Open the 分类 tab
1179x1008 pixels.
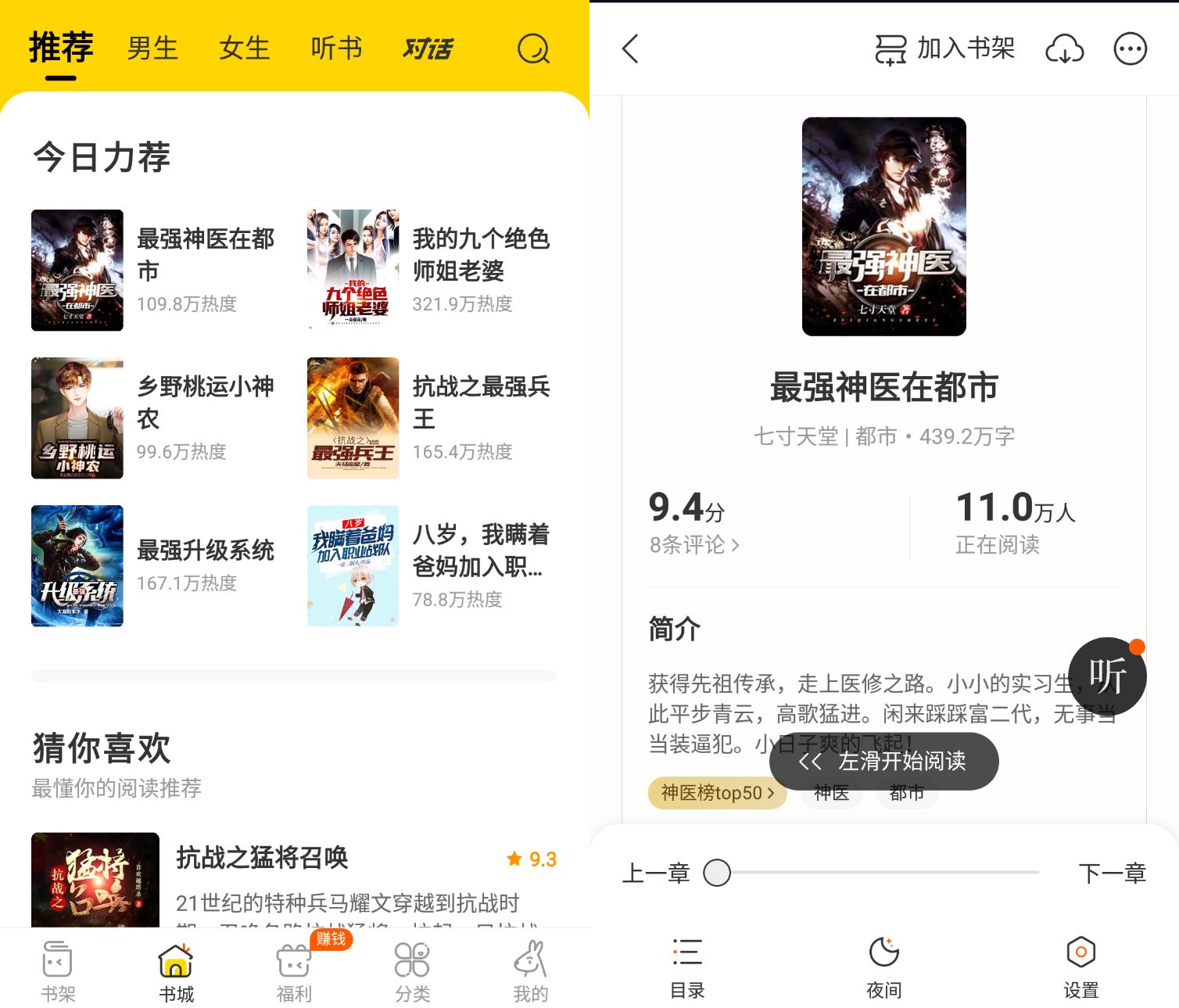pos(412,972)
